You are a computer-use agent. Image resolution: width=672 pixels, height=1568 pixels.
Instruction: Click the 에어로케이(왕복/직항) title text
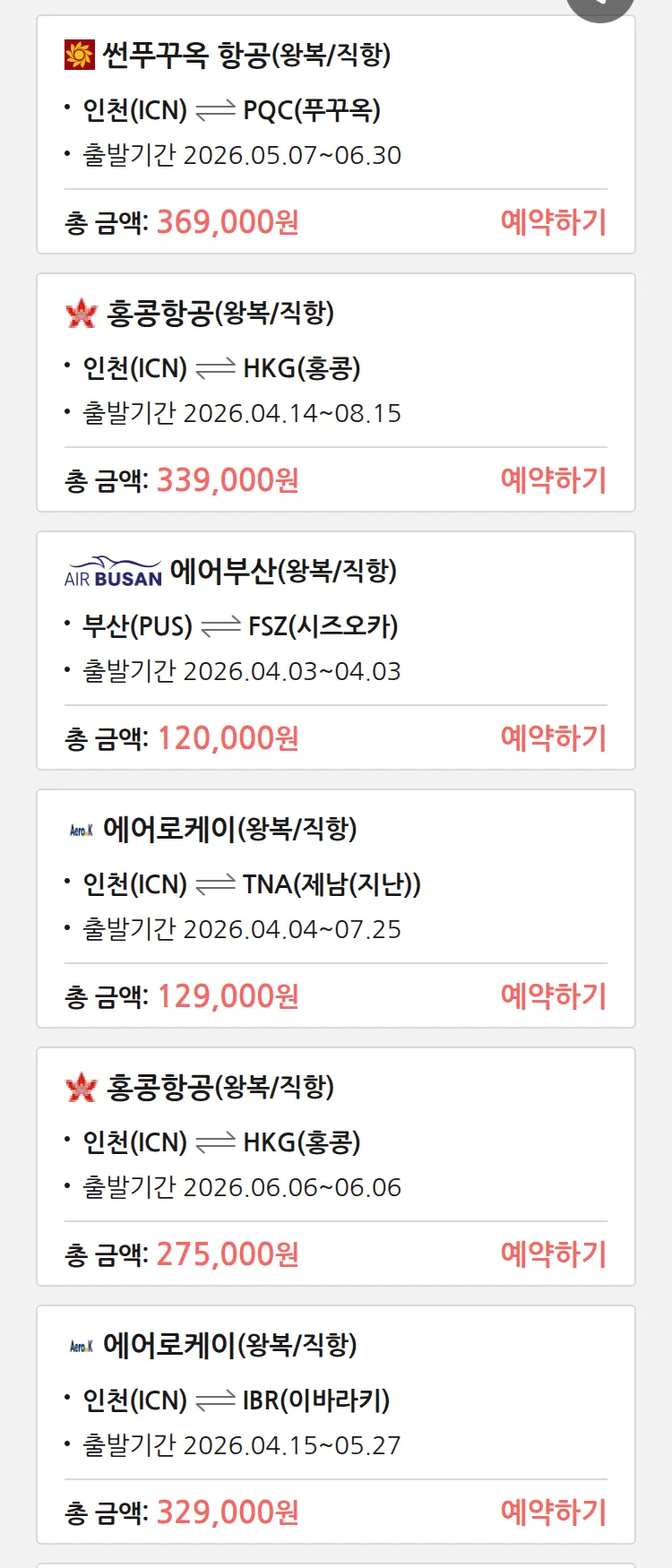[228, 828]
